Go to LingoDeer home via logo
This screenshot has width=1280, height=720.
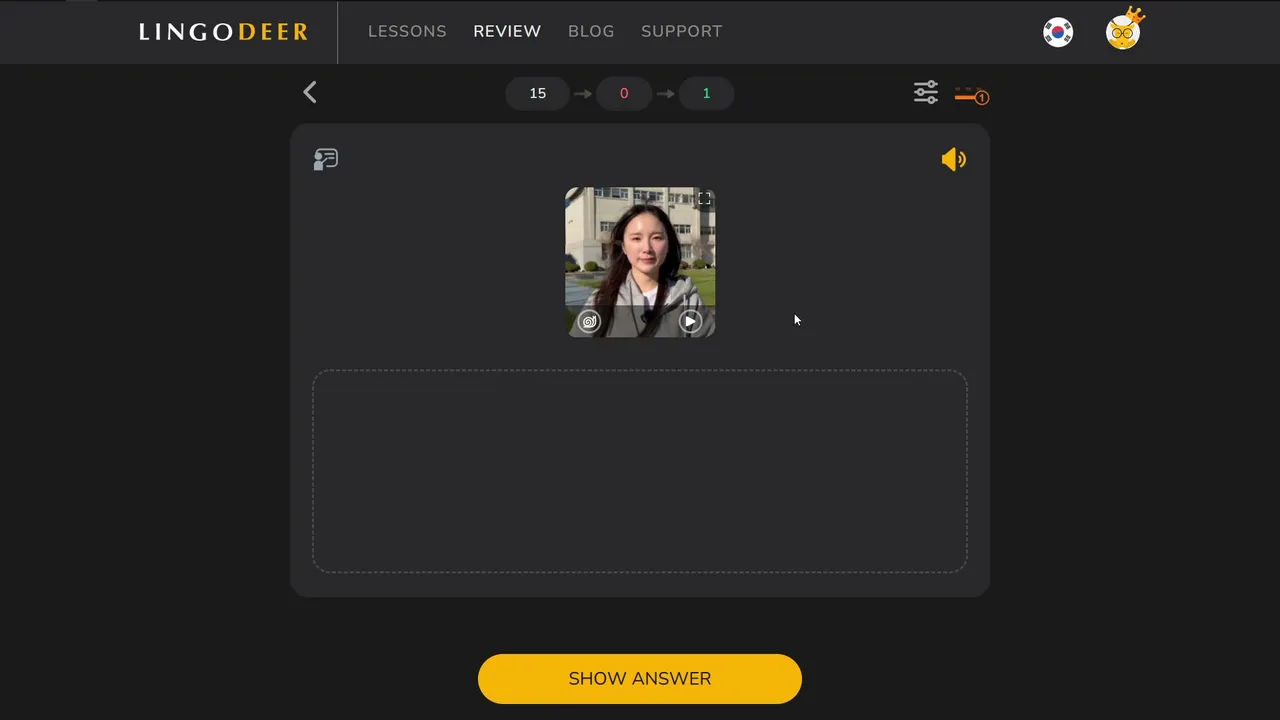click(x=223, y=32)
